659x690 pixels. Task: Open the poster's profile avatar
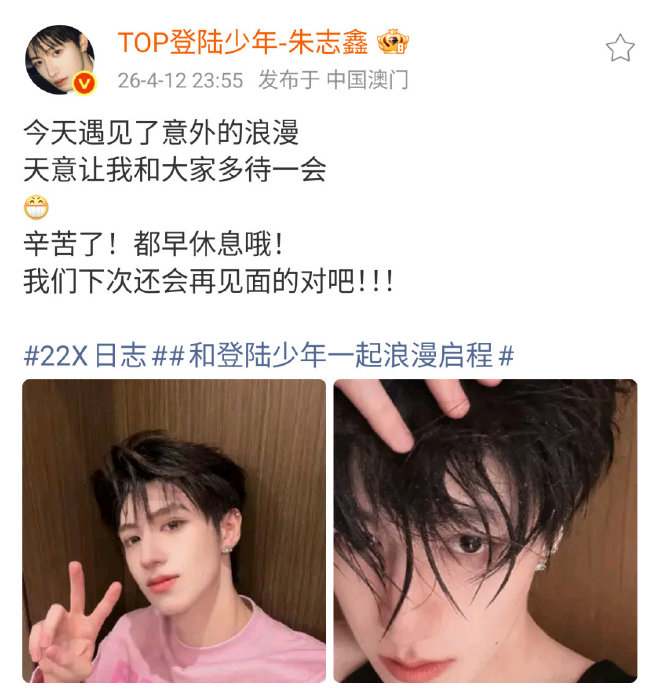tap(59, 59)
